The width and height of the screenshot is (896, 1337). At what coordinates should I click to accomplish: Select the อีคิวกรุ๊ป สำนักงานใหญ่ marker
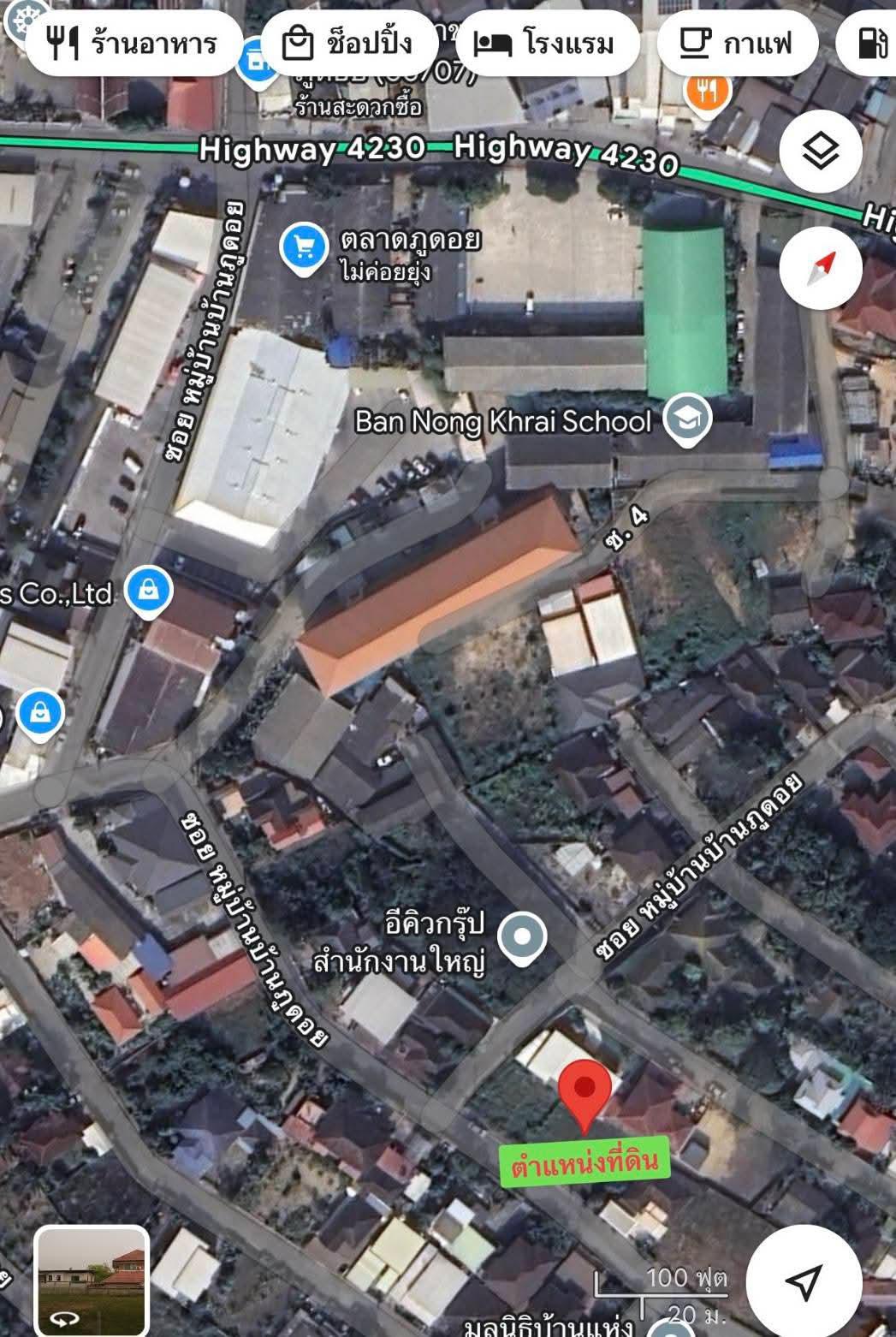tap(522, 937)
